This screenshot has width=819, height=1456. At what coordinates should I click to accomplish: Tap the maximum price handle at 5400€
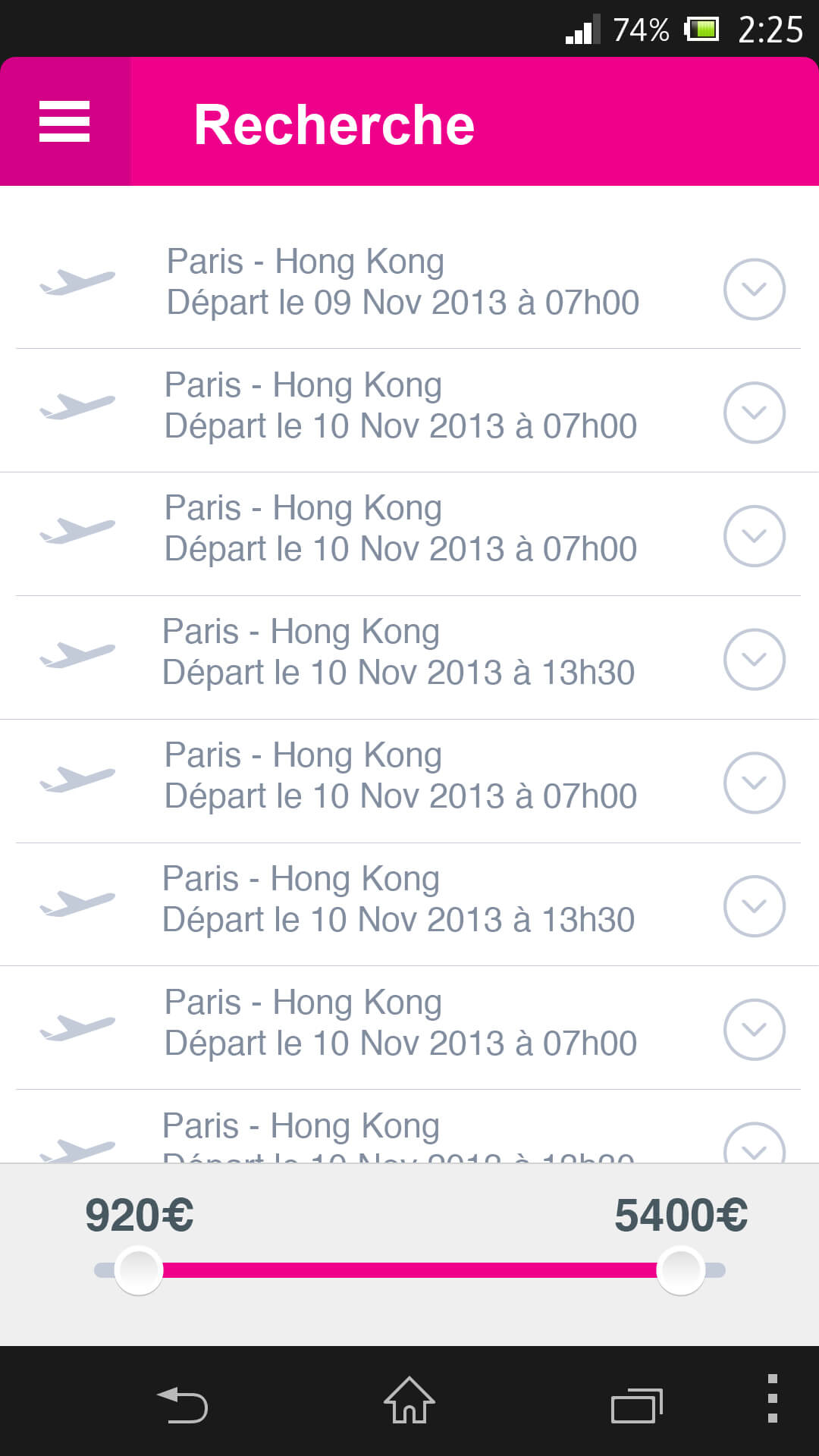coord(680,1269)
